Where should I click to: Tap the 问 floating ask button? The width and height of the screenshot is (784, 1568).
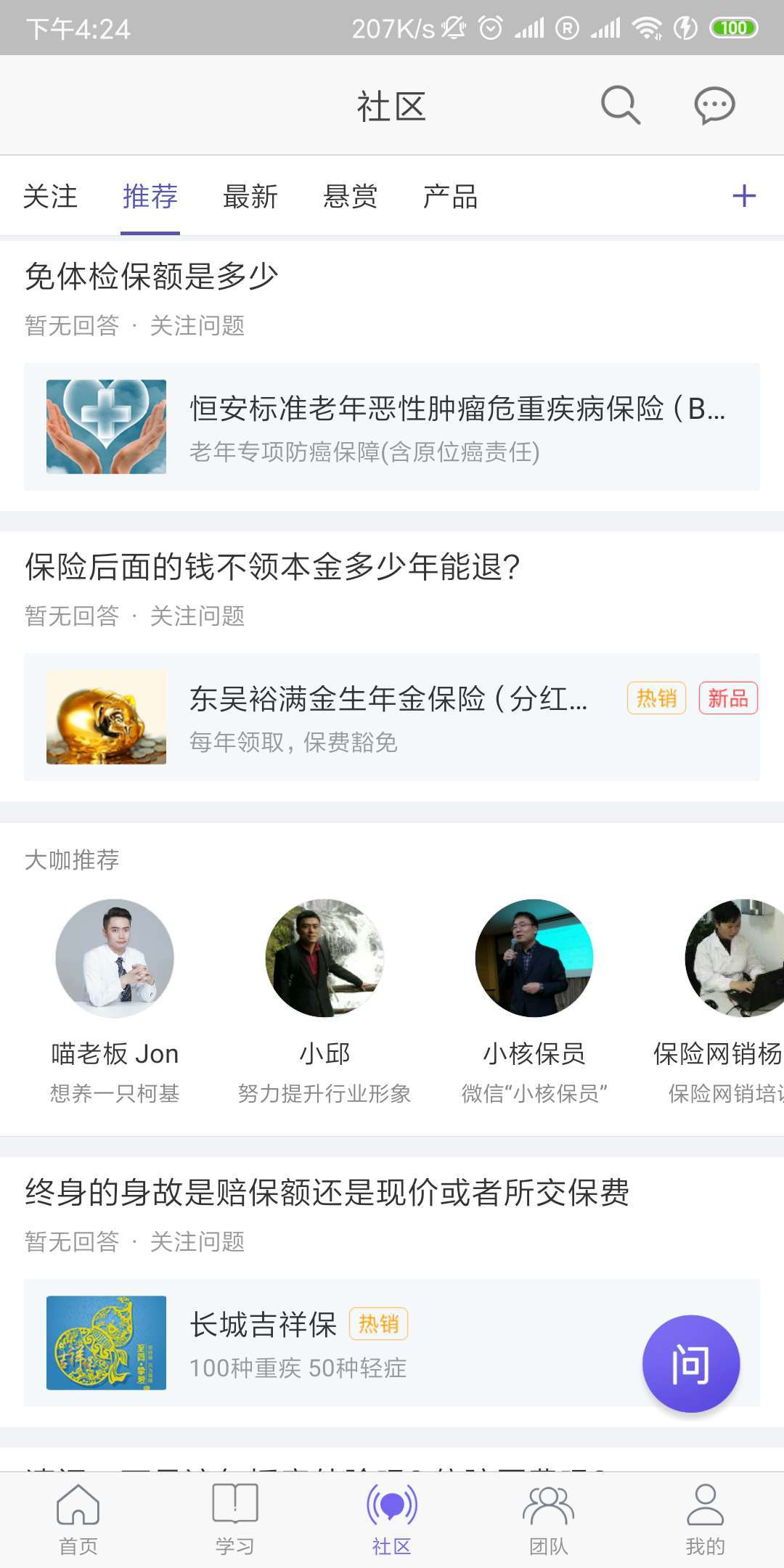(690, 1364)
